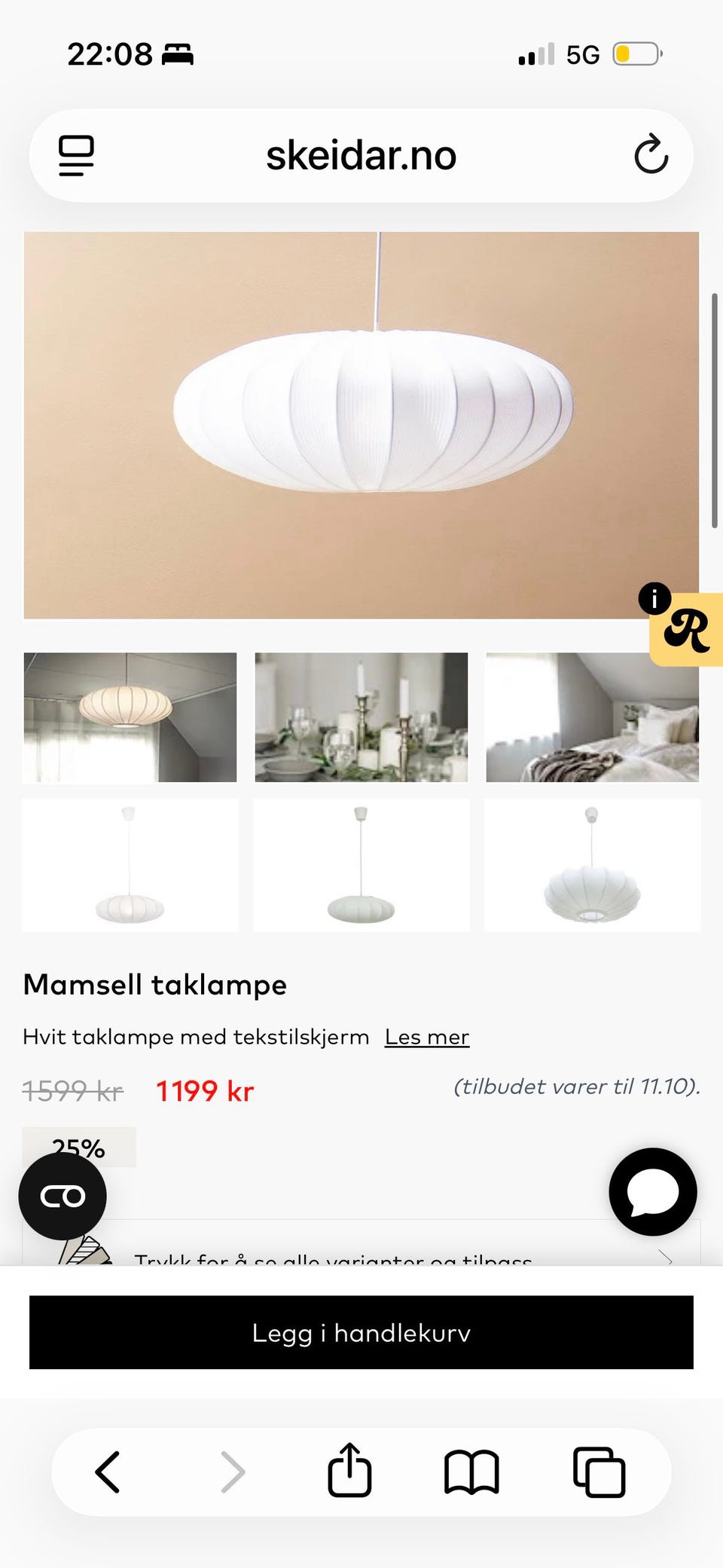This screenshot has height=1568, width=723.
Task: Open the chat bubble button
Action: pos(653,1192)
